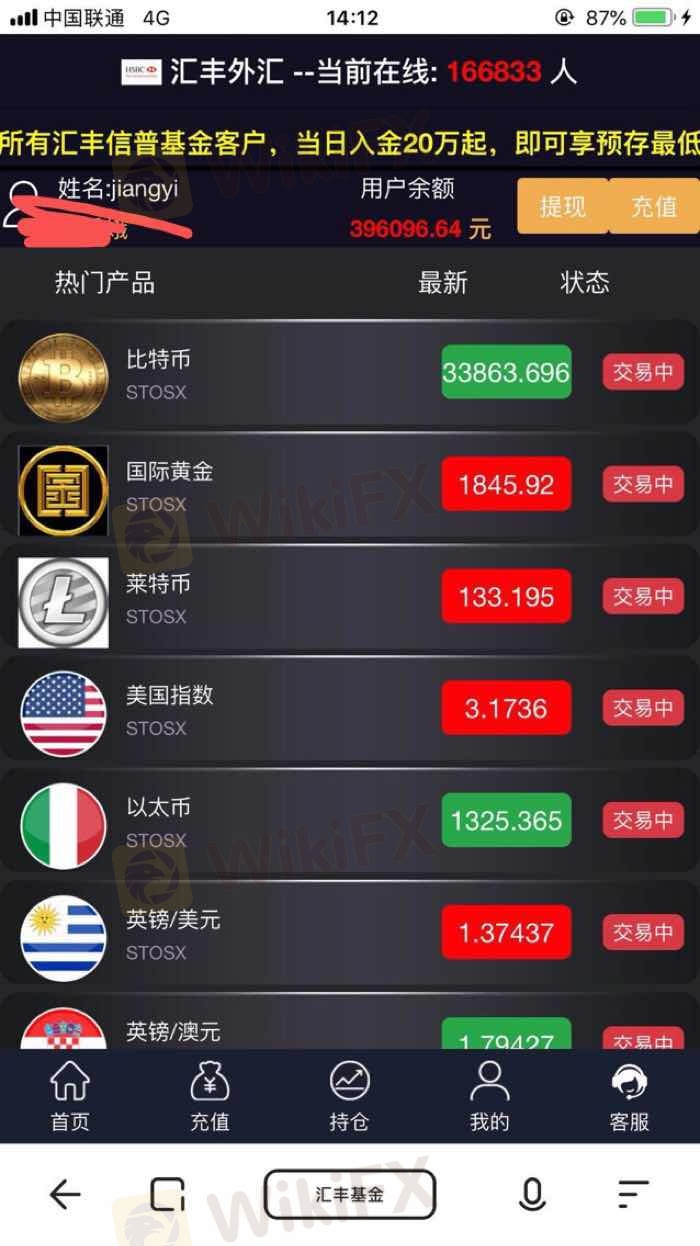This screenshot has width=700, height=1246.
Task: Open the browser menu icon
Action: pos(633,1194)
